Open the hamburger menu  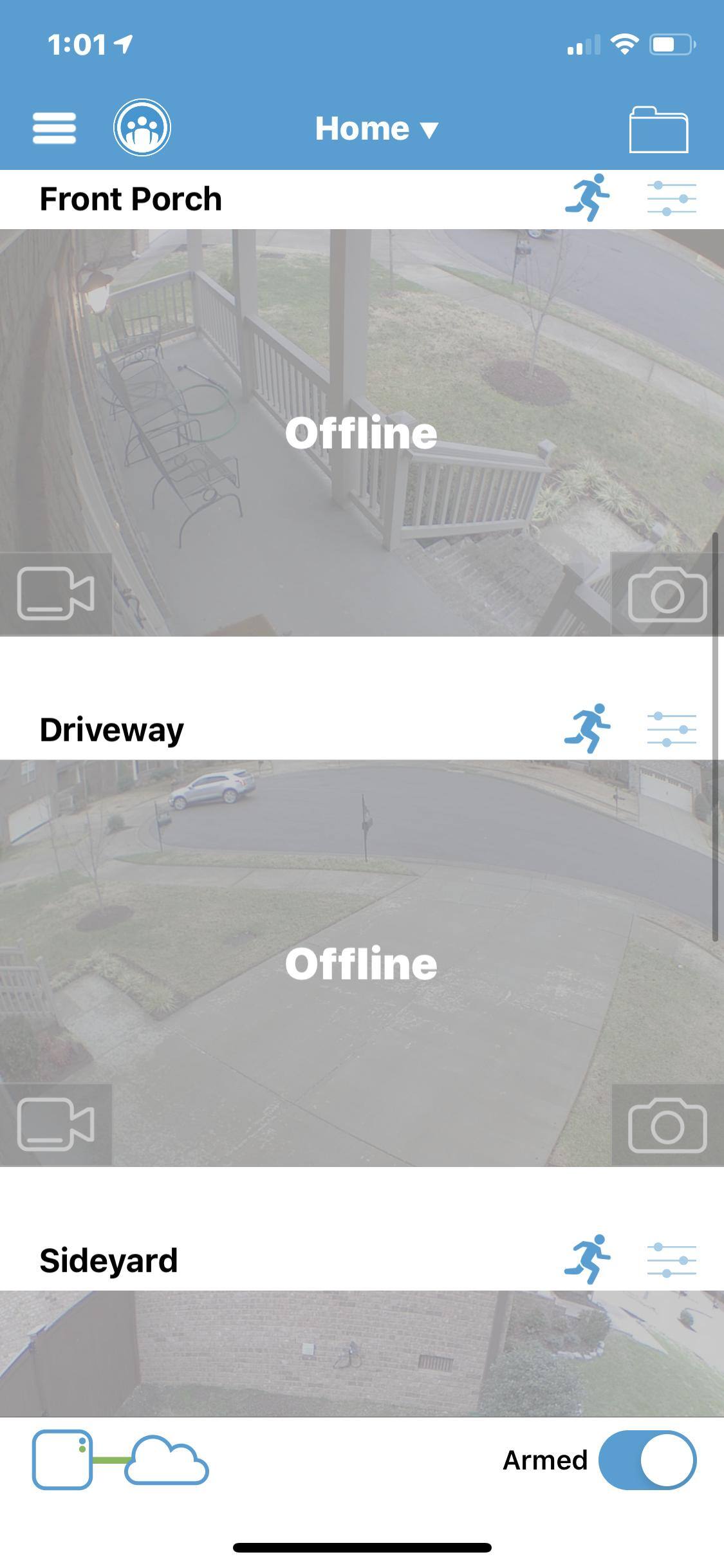pyautogui.click(x=55, y=128)
